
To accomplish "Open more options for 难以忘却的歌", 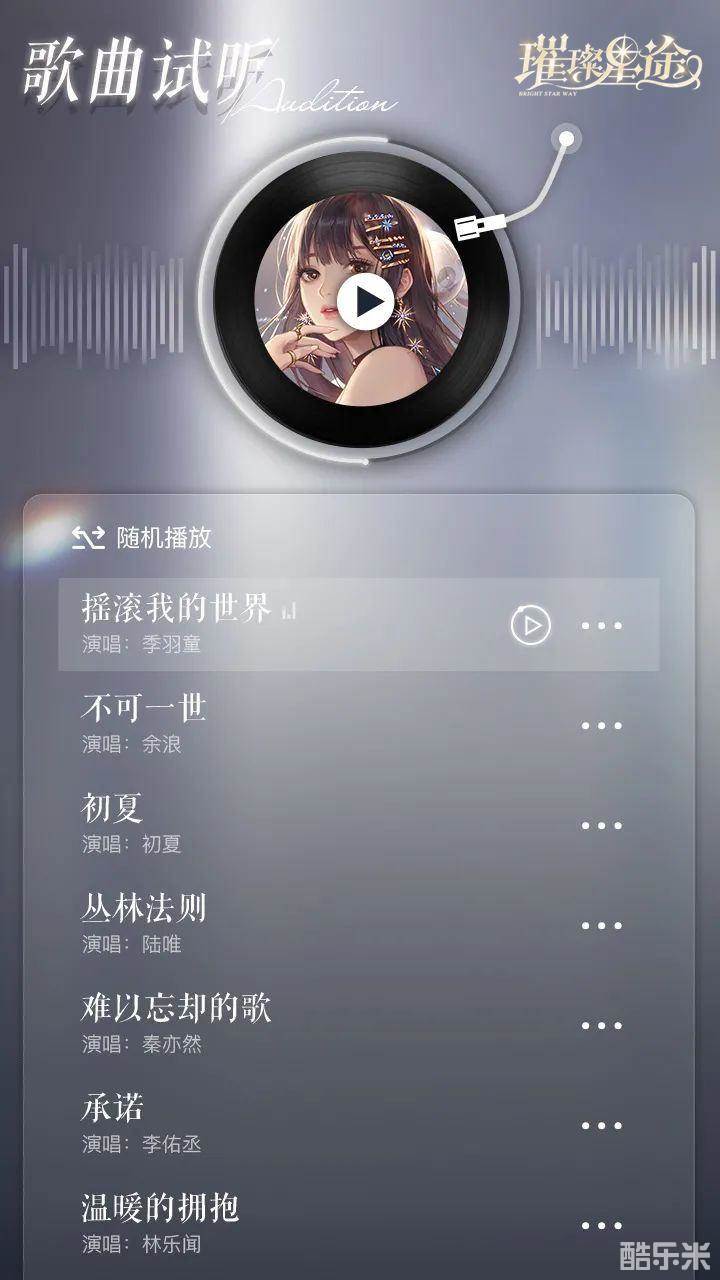I will pos(602,1026).
